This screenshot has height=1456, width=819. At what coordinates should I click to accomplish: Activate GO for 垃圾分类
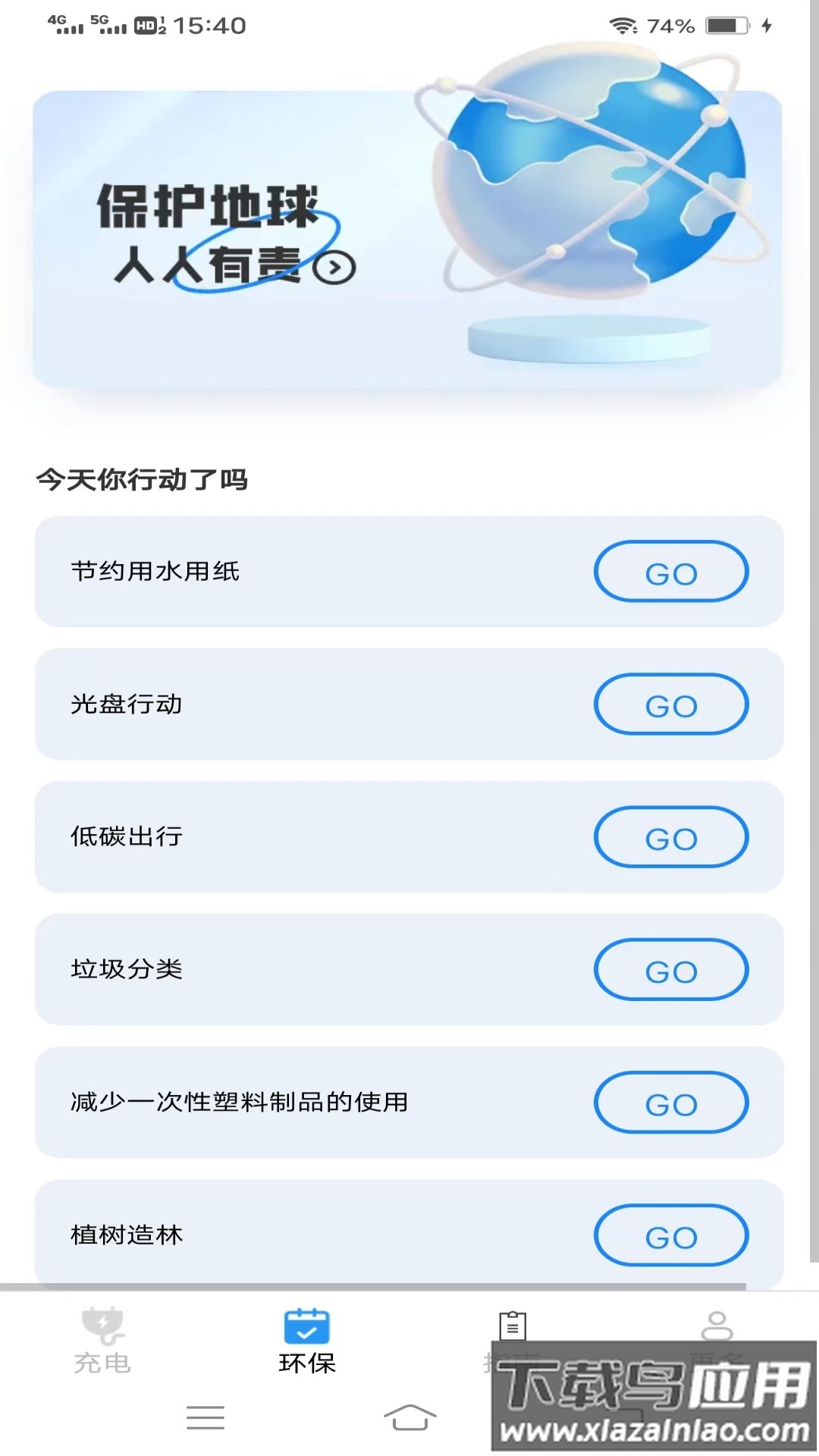click(x=670, y=971)
